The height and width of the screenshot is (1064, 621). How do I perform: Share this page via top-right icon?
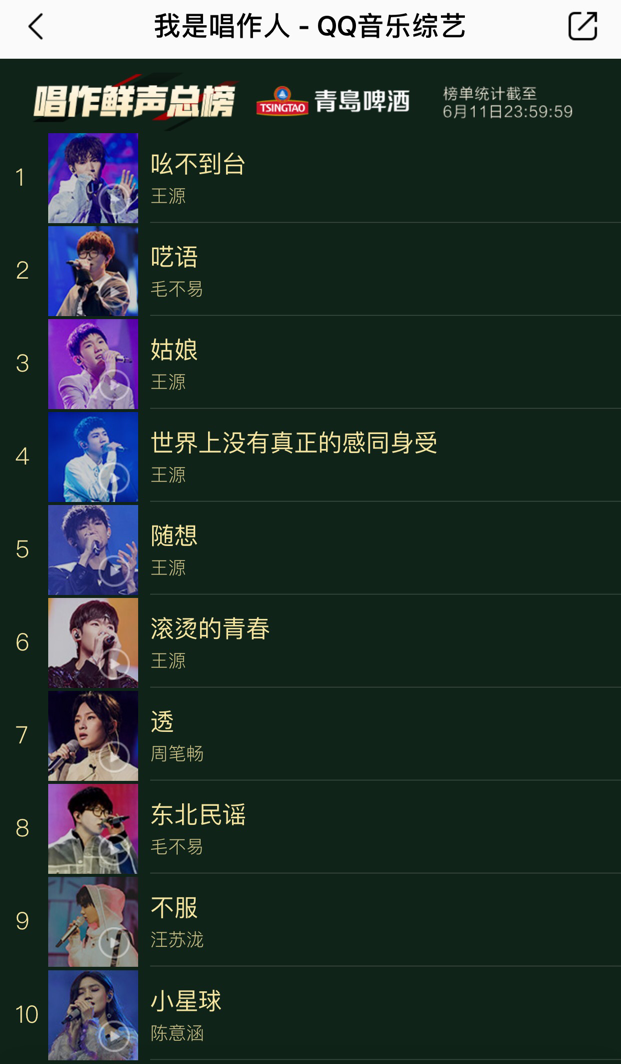[x=582, y=27]
